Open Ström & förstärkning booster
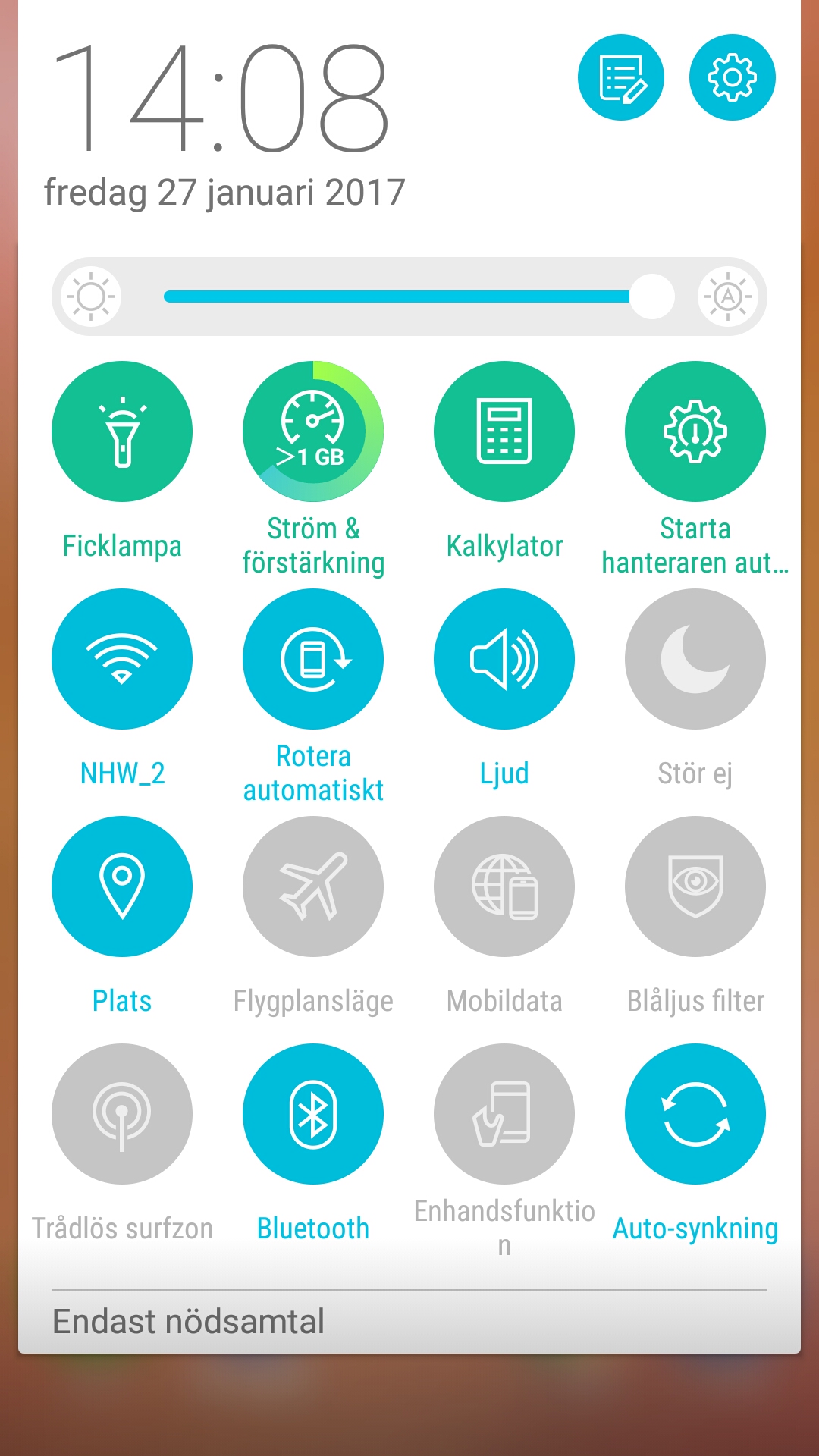Screen dimensions: 819x1456 click(x=313, y=431)
